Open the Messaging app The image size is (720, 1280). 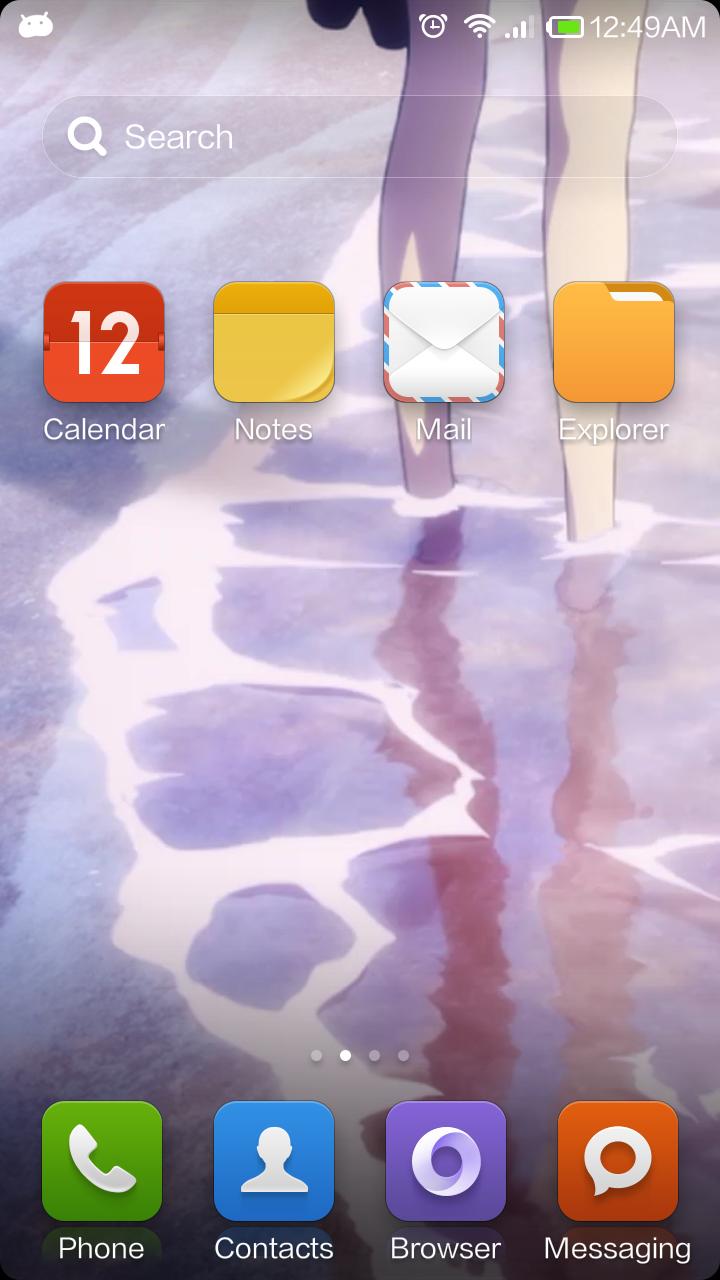[x=618, y=1161]
